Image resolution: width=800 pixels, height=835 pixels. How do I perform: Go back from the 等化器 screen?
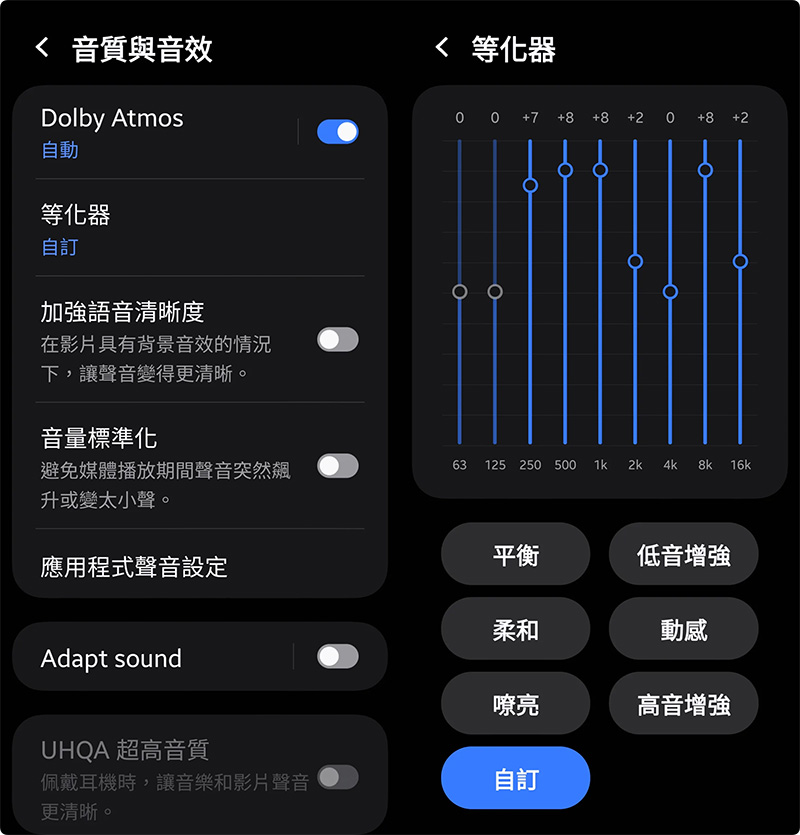pyautogui.click(x=442, y=48)
